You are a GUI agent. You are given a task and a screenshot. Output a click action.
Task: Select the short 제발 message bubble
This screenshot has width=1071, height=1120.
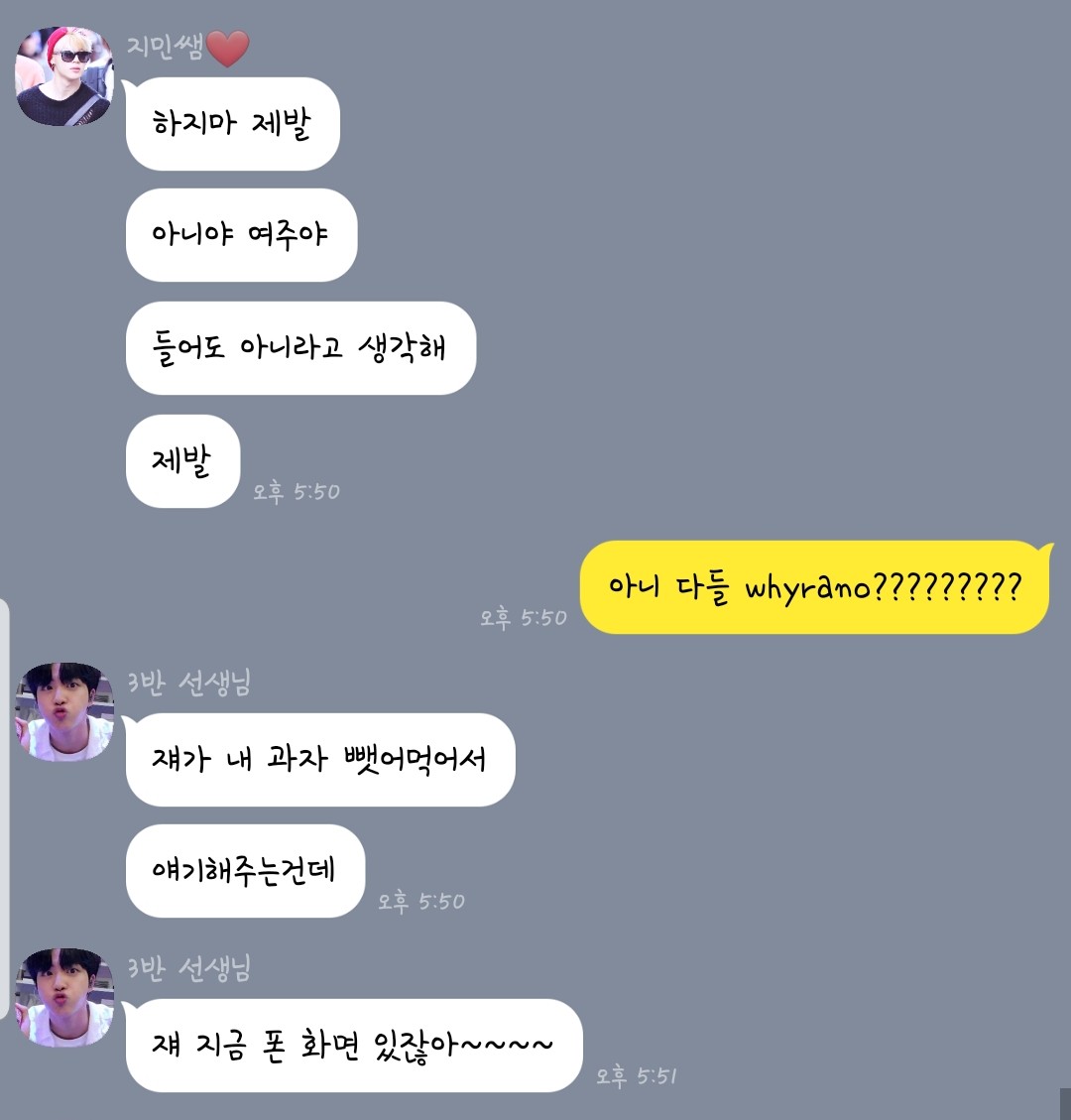click(182, 462)
